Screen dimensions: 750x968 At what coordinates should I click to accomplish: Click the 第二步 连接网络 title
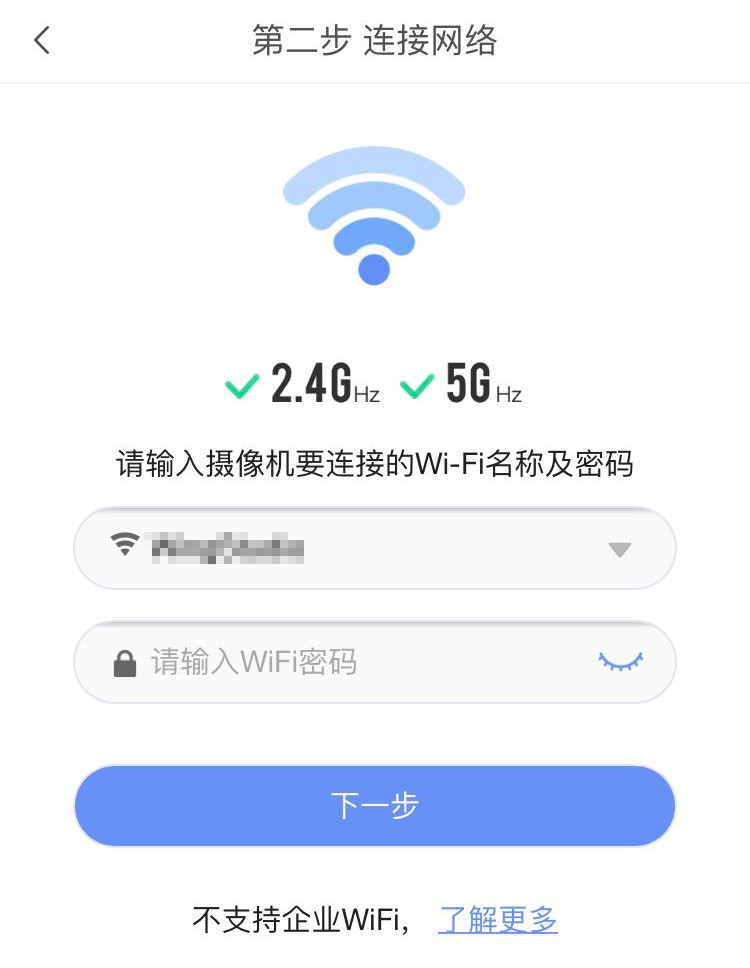tap(374, 40)
